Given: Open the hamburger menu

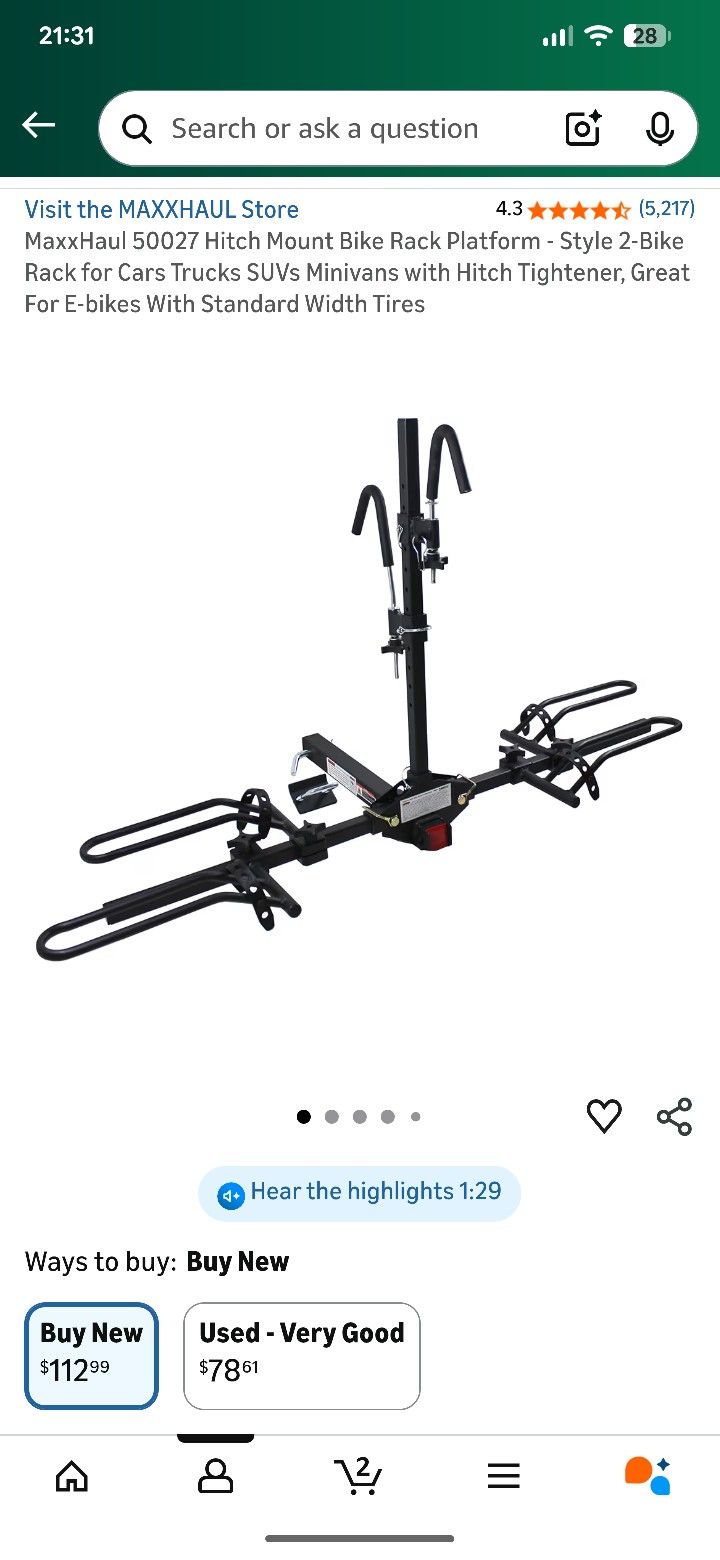Looking at the screenshot, I should click(x=503, y=1473).
